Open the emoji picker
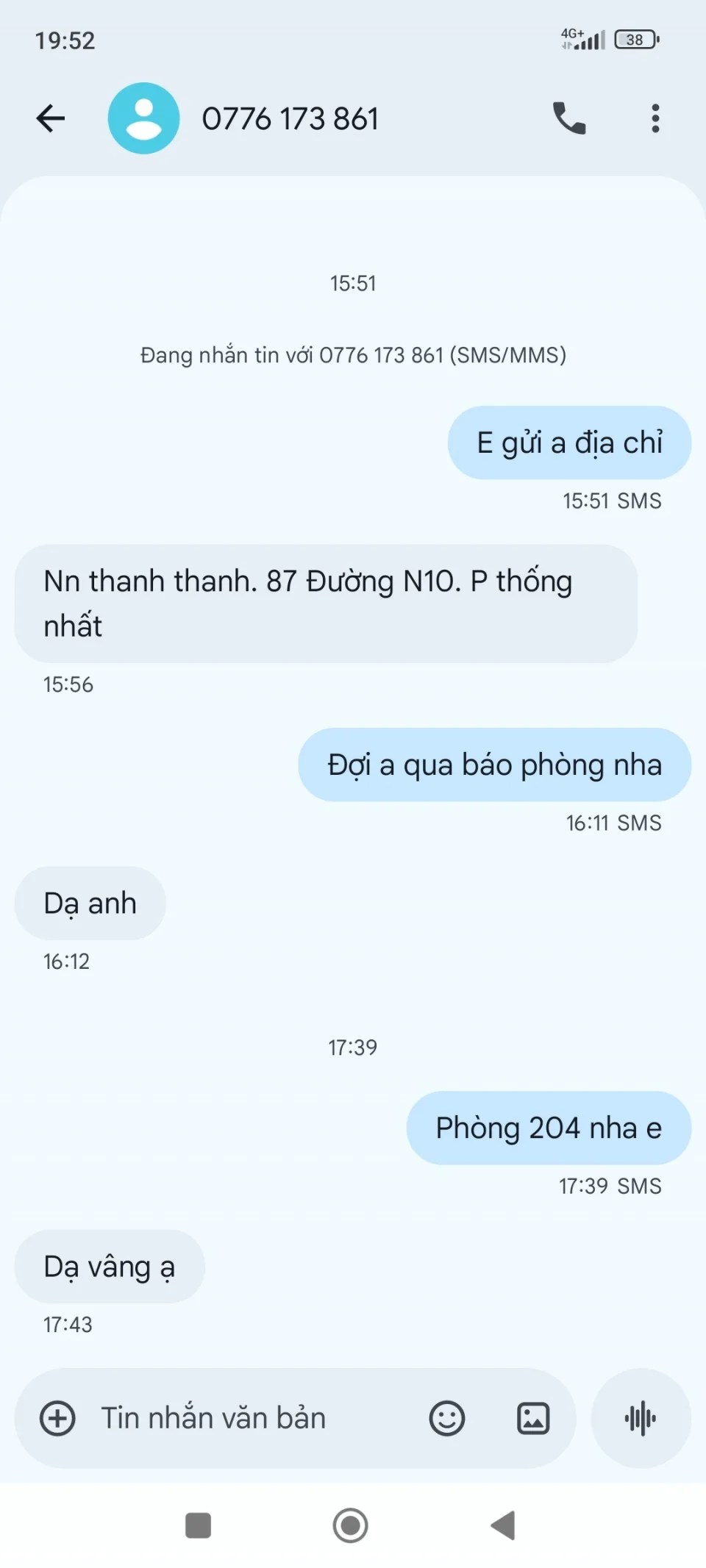Viewport: 706px width, 1568px height. point(447,1418)
